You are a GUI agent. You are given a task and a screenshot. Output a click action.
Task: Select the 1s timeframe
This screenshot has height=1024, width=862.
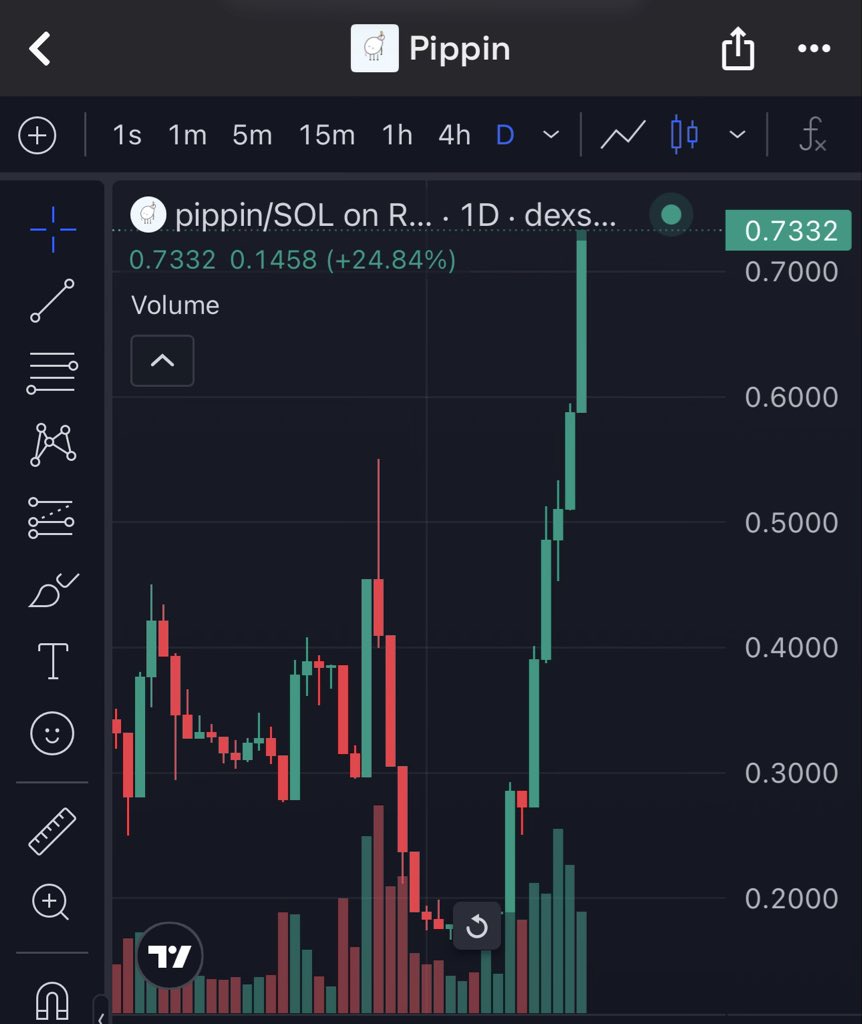click(x=127, y=135)
